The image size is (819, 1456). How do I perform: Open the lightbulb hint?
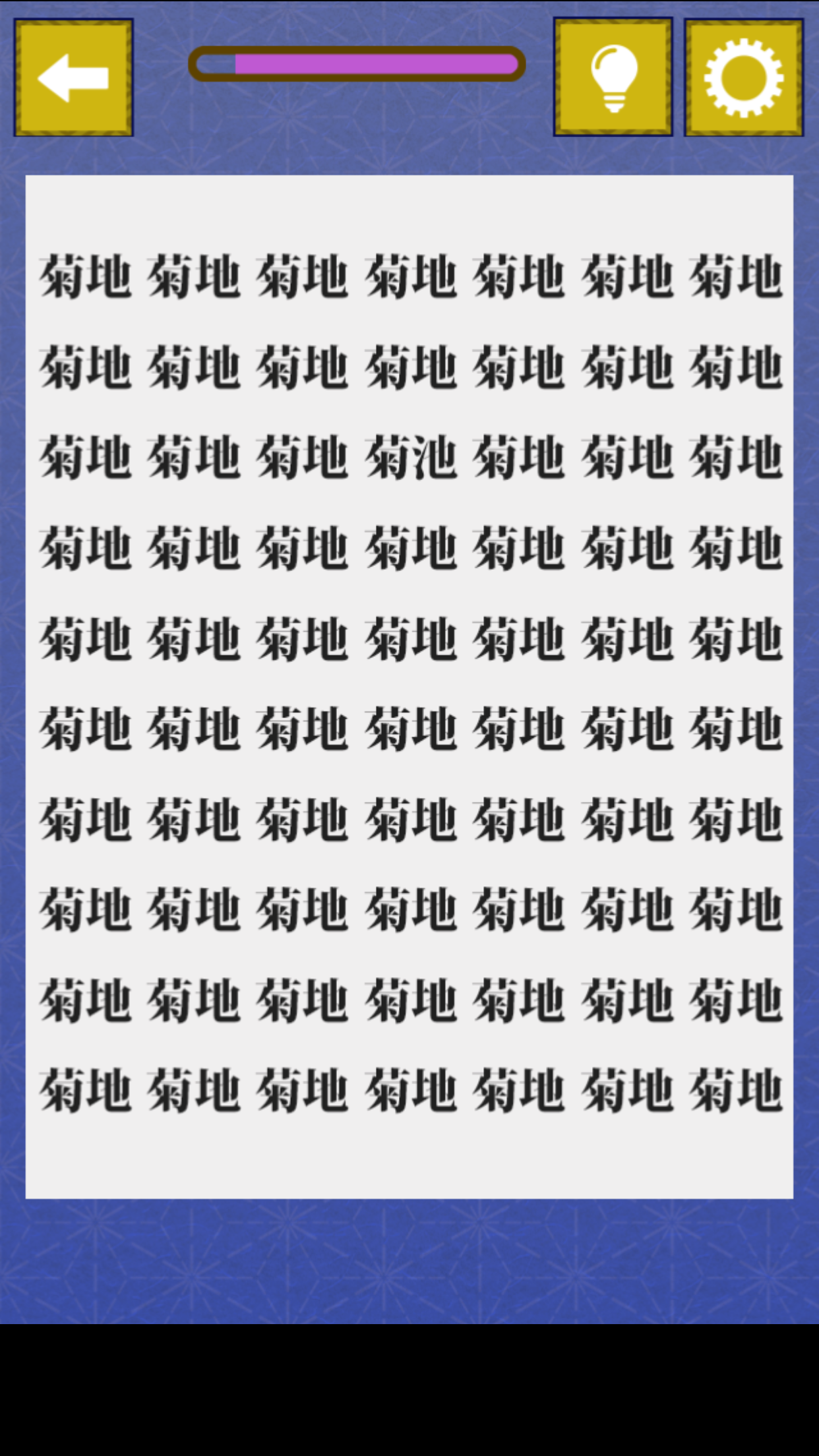click(613, 78)
